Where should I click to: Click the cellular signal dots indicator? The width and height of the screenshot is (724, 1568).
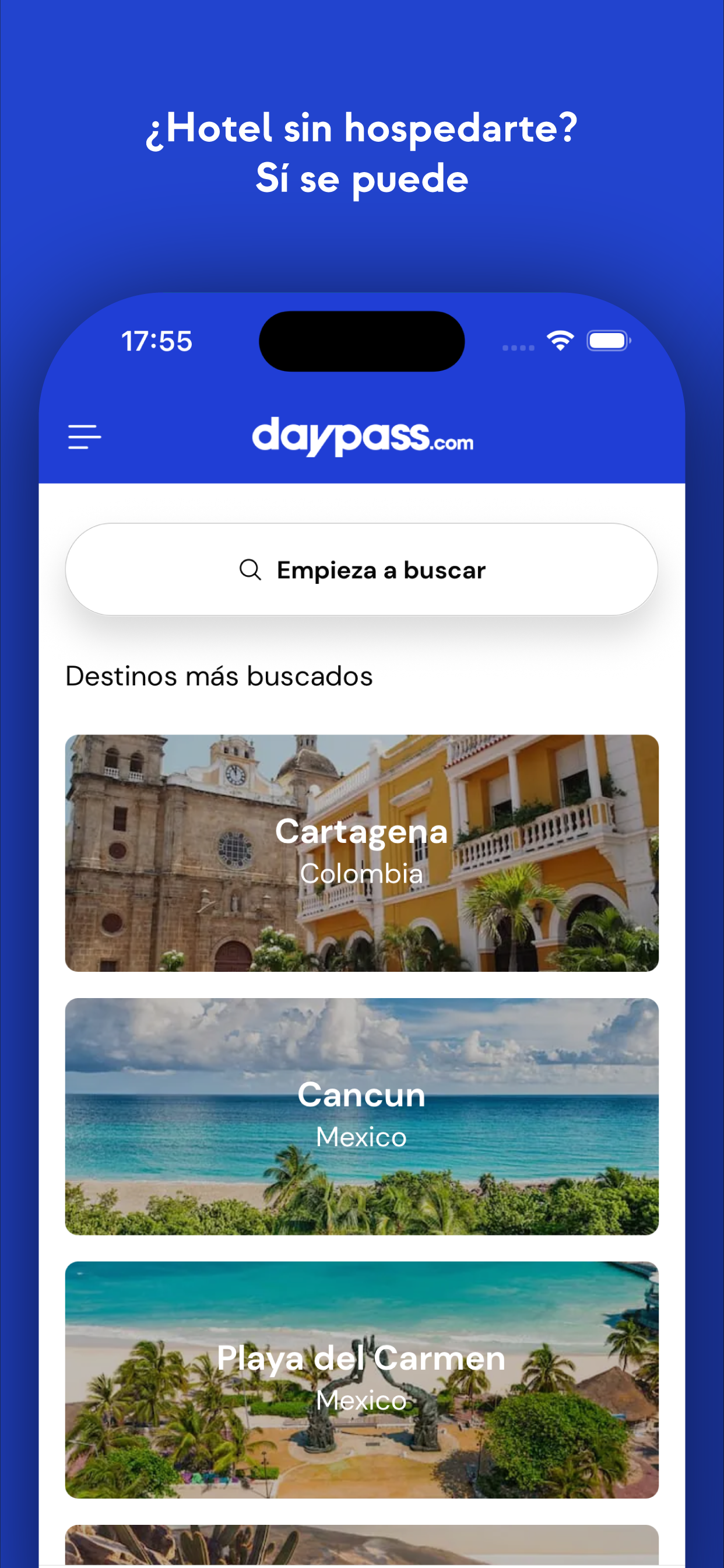pos(518,347)
